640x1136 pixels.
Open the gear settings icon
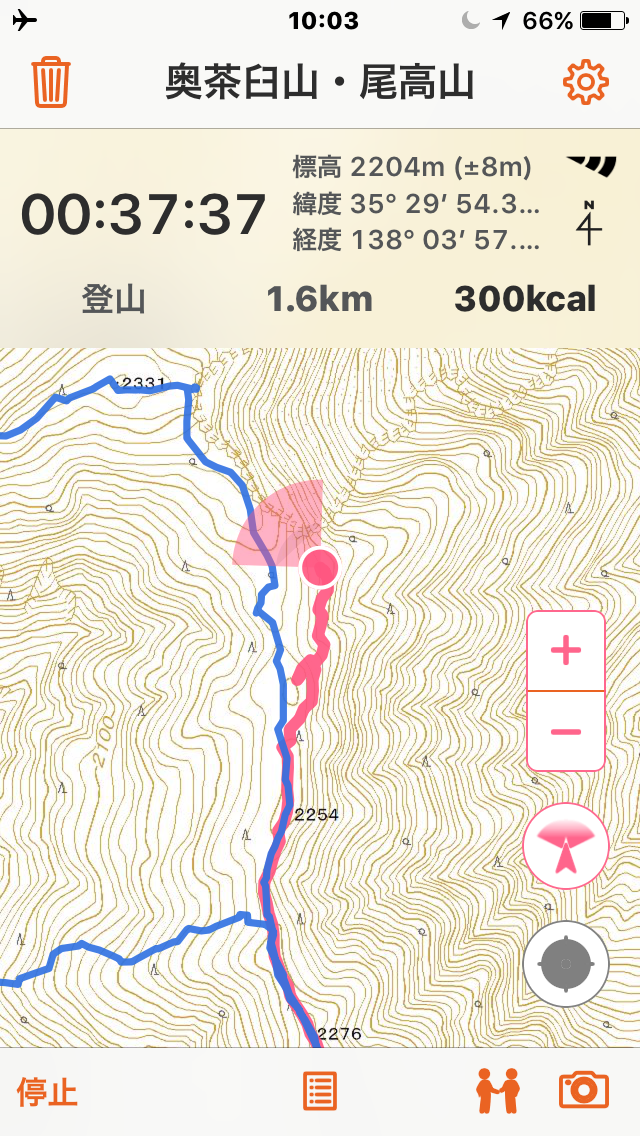[x=586, y=83]
